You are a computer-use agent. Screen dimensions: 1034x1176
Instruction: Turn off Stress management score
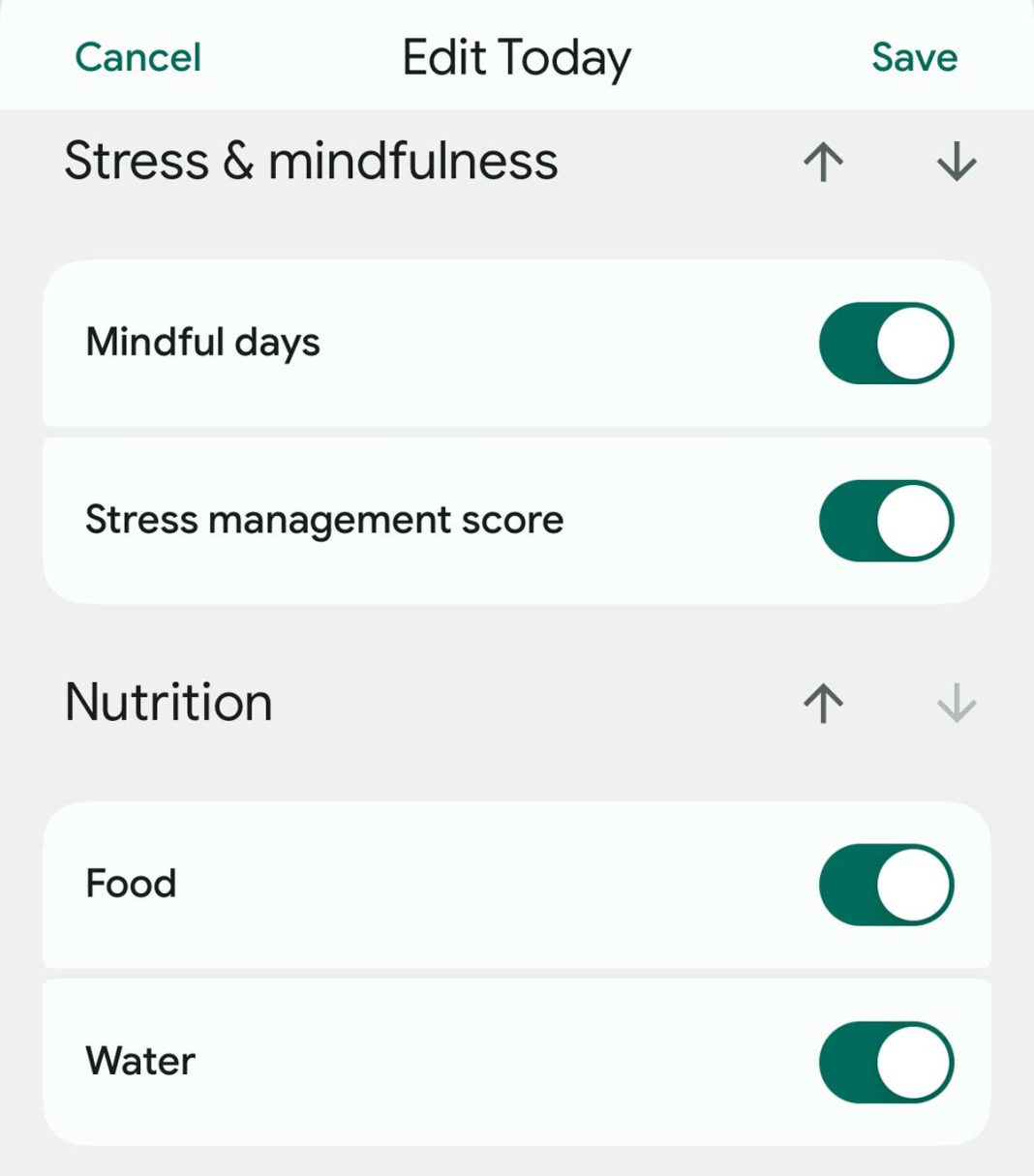click(886, 520)
